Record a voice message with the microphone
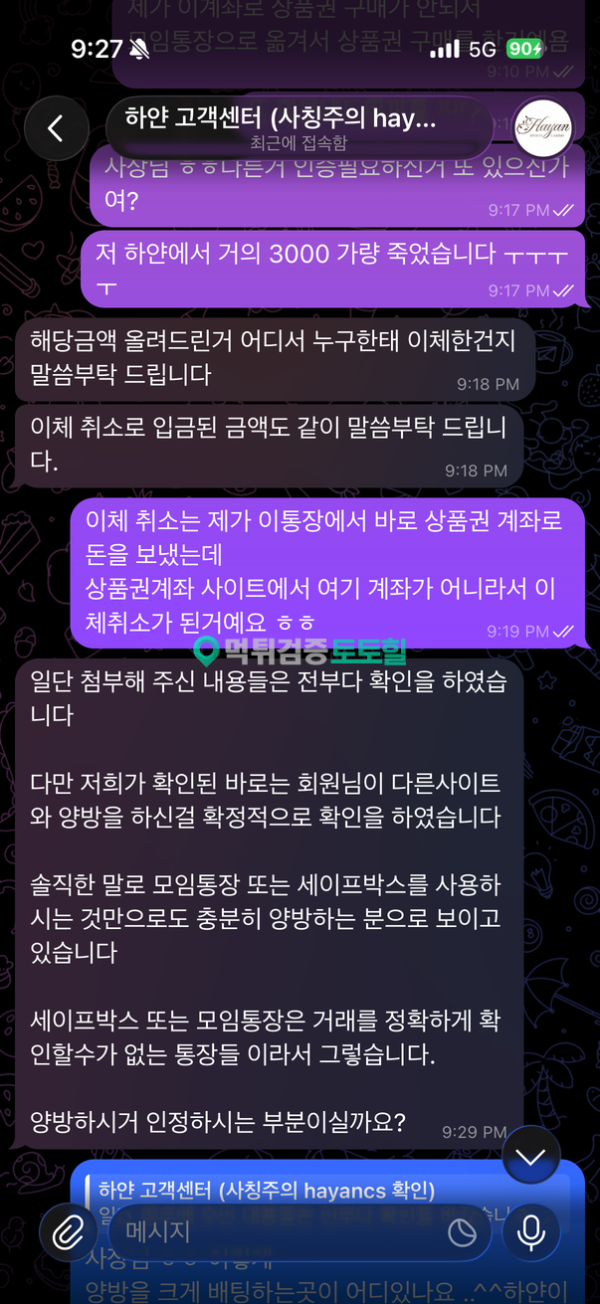600x1304 pixels. pyautogui.click(x=531, y=1232)
